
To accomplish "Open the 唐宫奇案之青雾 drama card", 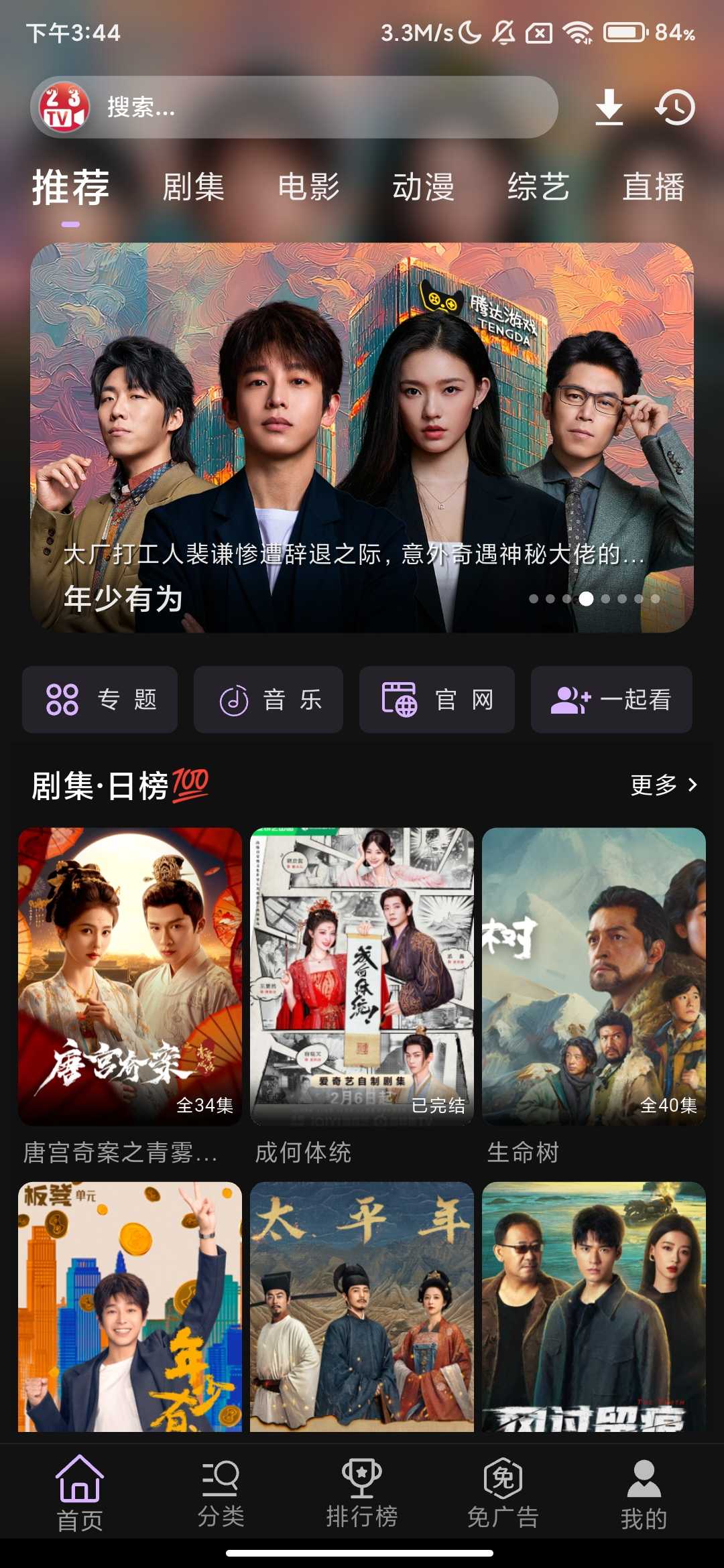I will click(x=130, y=976).
